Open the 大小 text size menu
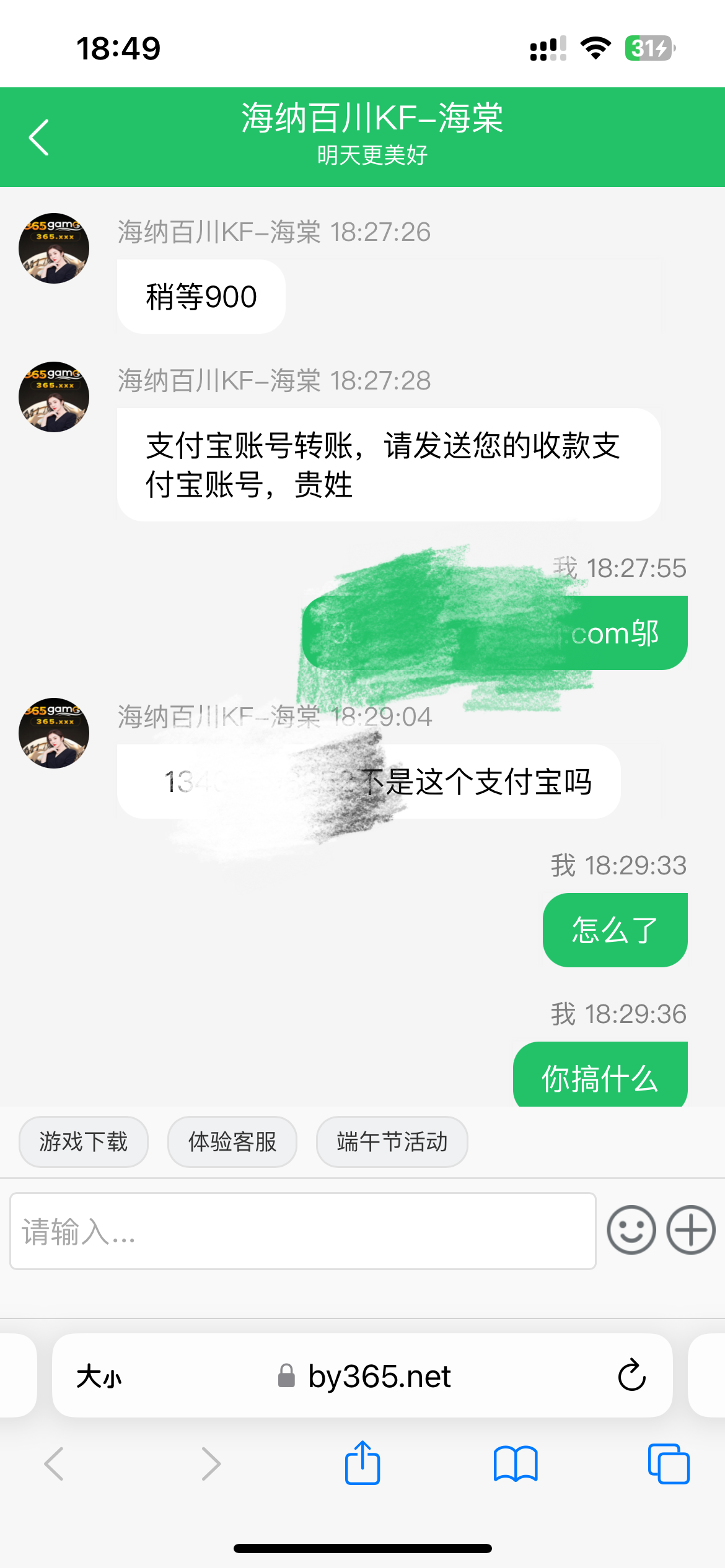 [x=100, y=1377]
